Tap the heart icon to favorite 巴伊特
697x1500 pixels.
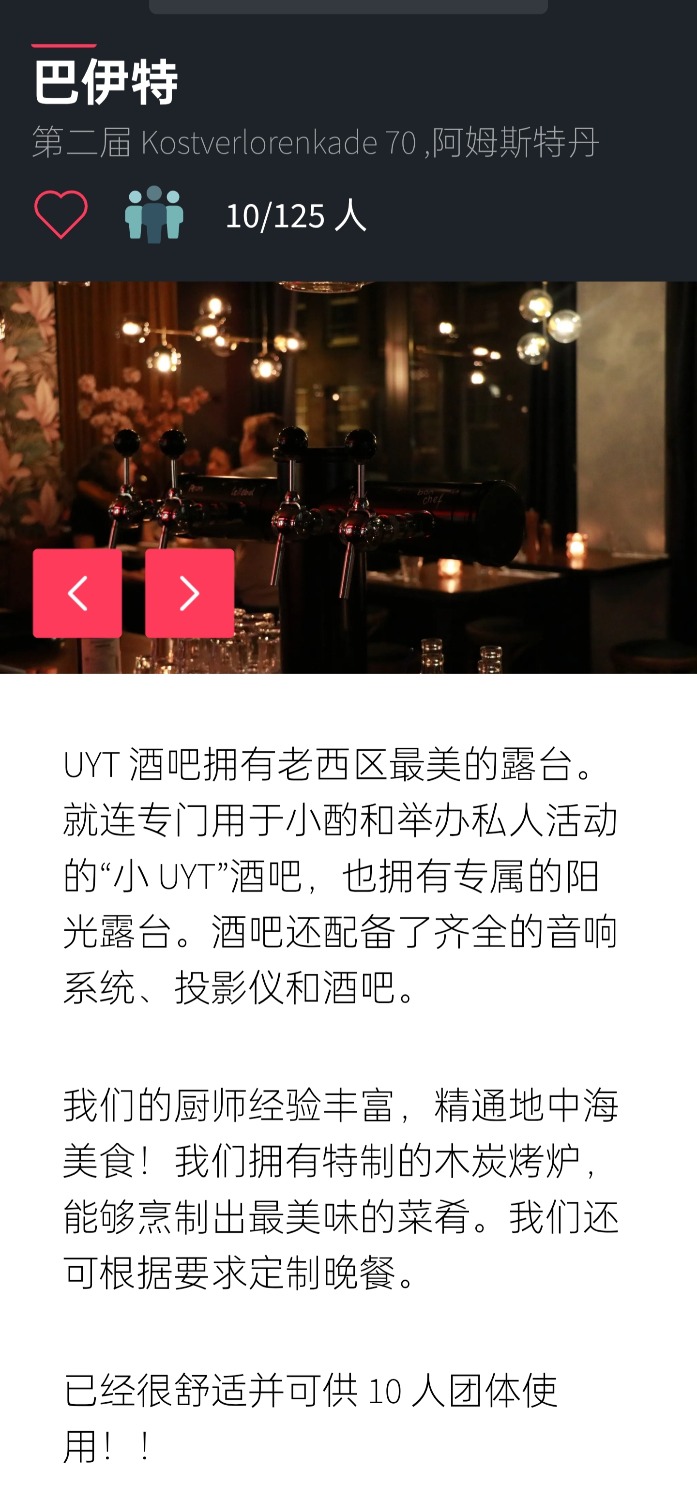tap(61, 215)
